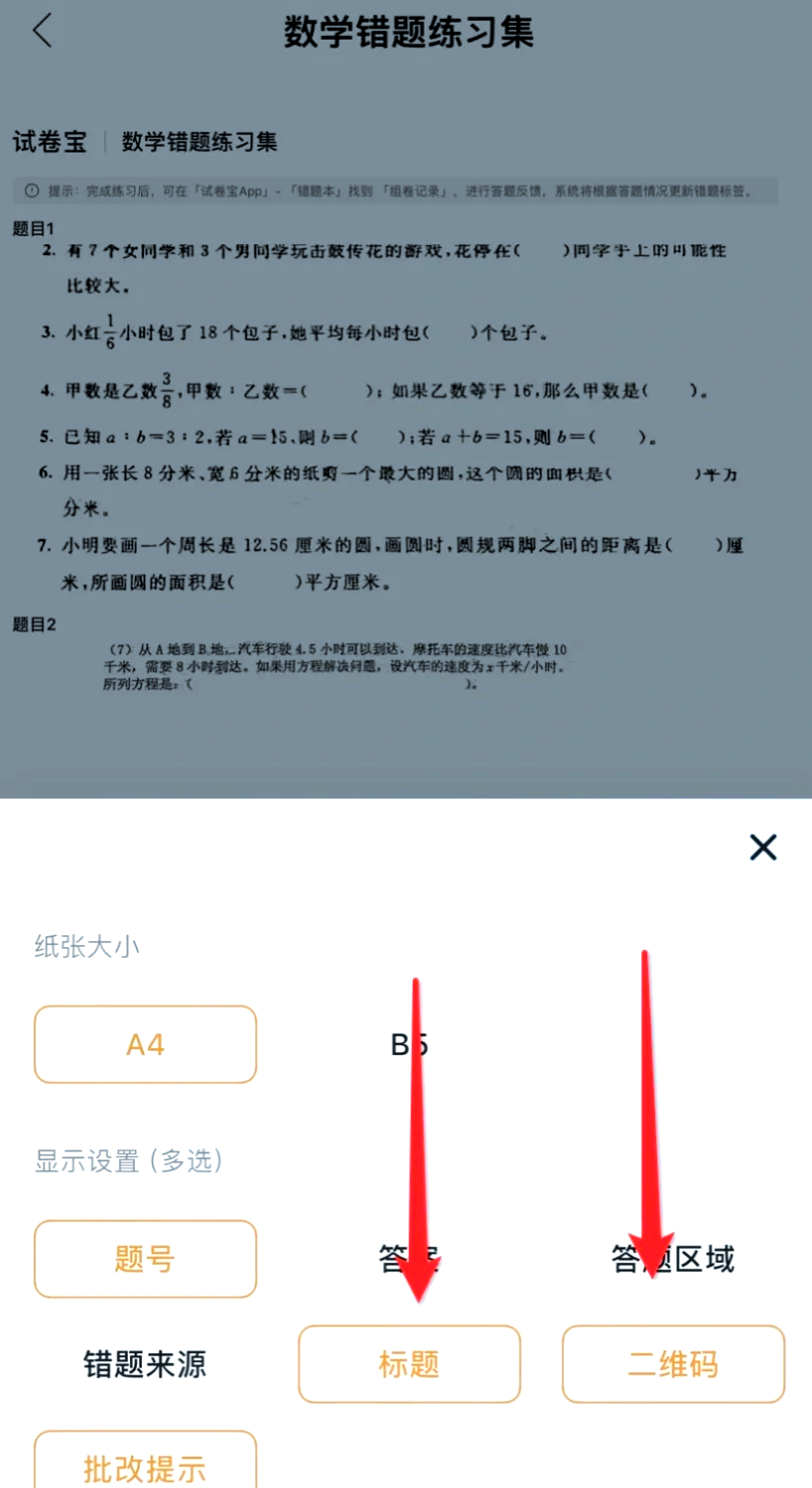Toggle 题号 display option
The height and width of the screenshot is (1488, 812).
coord(145,1259)
